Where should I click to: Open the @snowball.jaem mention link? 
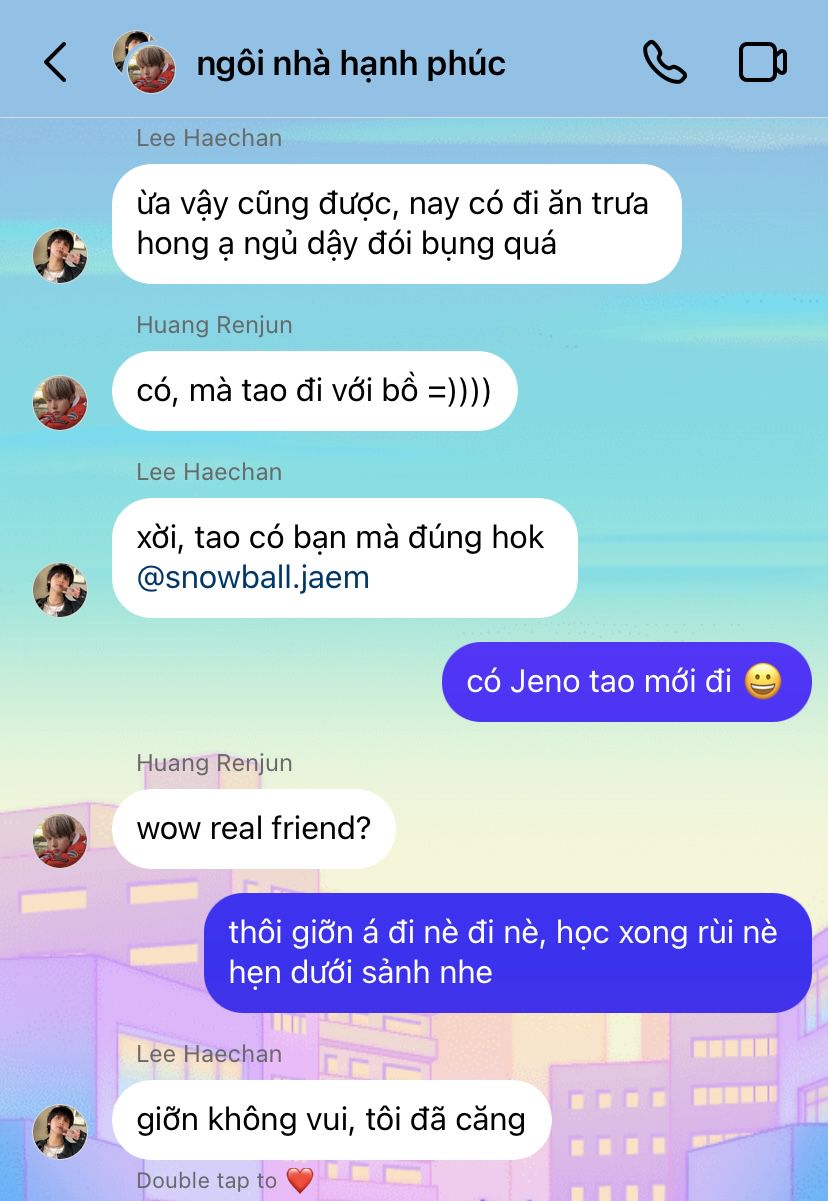[253, 577]
